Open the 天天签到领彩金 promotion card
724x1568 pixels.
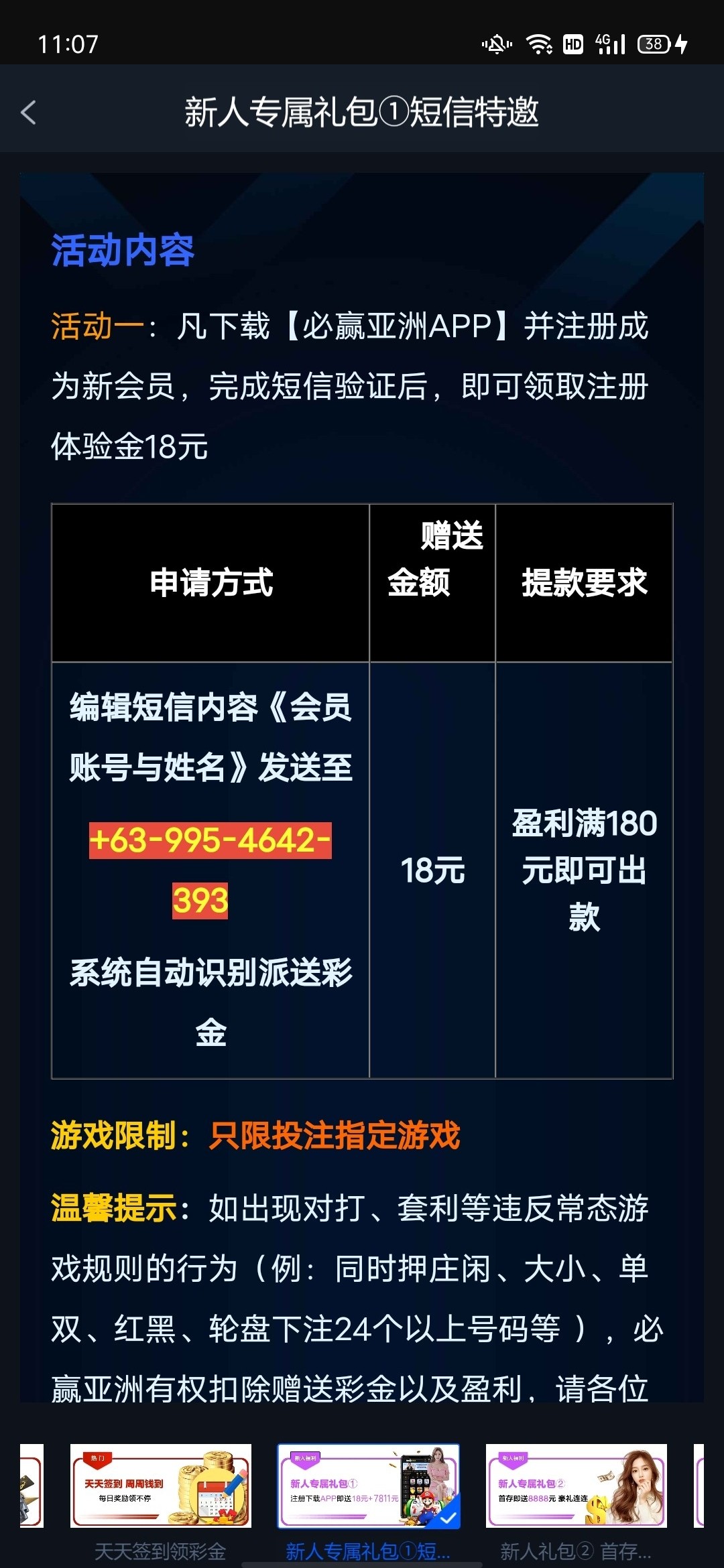(x=161, y=1486)
